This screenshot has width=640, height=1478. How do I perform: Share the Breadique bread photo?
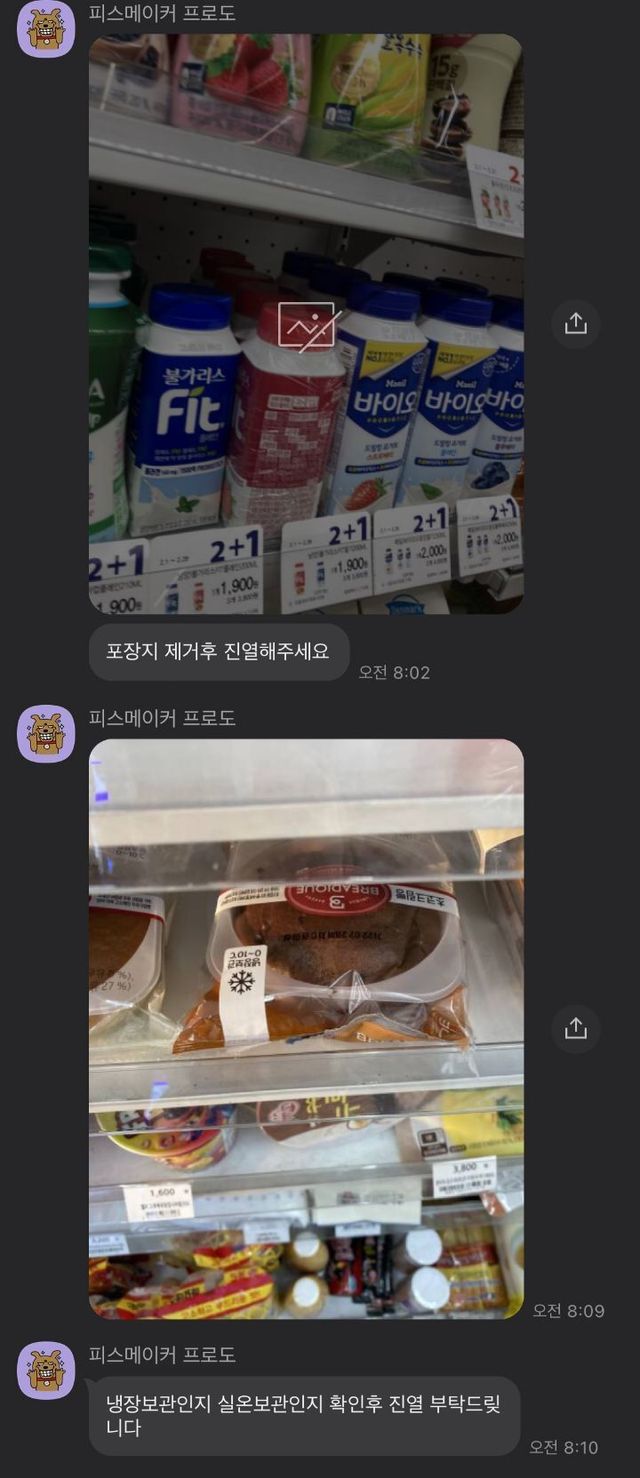pyautogui.click(x=576, y=1029)
